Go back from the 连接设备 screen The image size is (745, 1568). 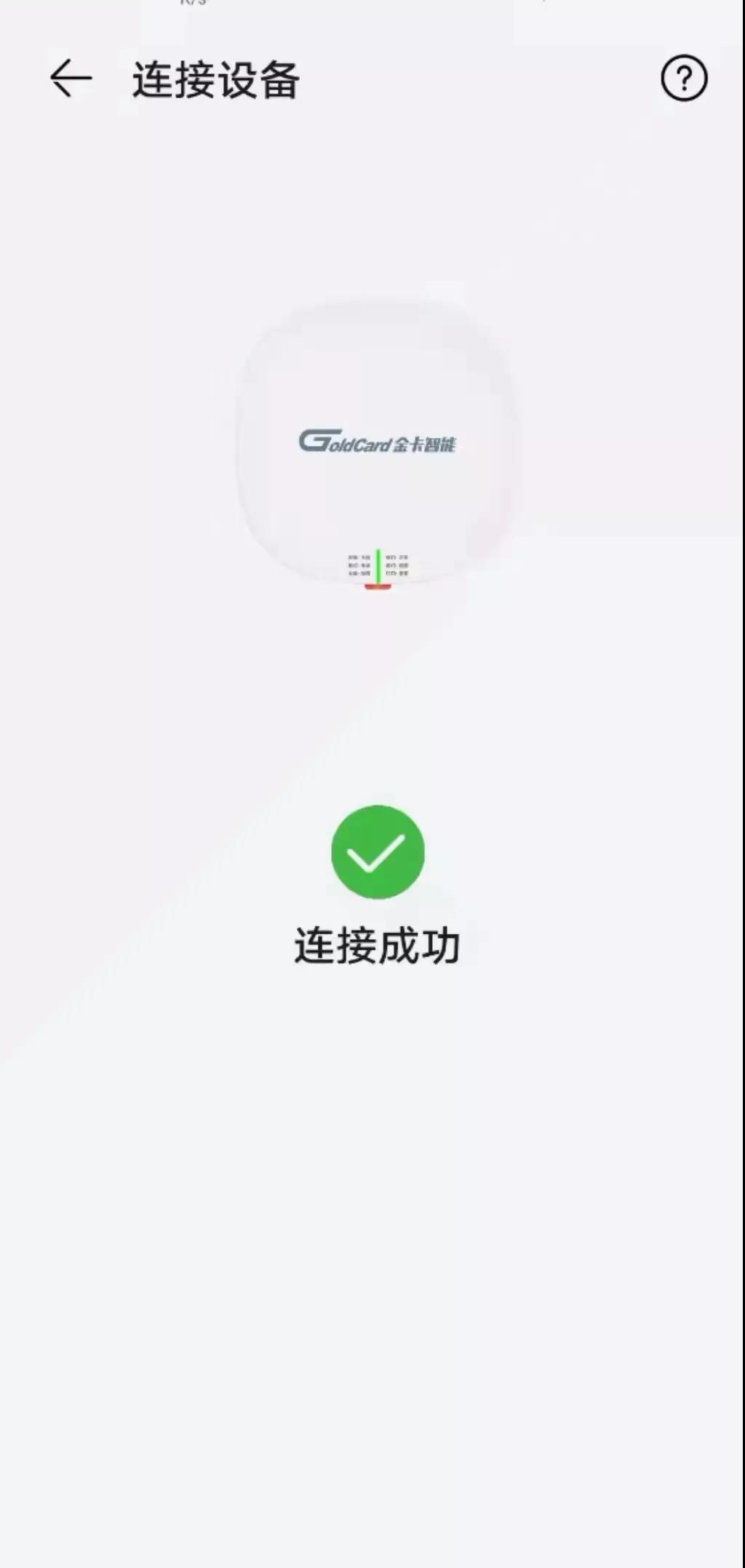pyautogui.click(x=71, y=79)
